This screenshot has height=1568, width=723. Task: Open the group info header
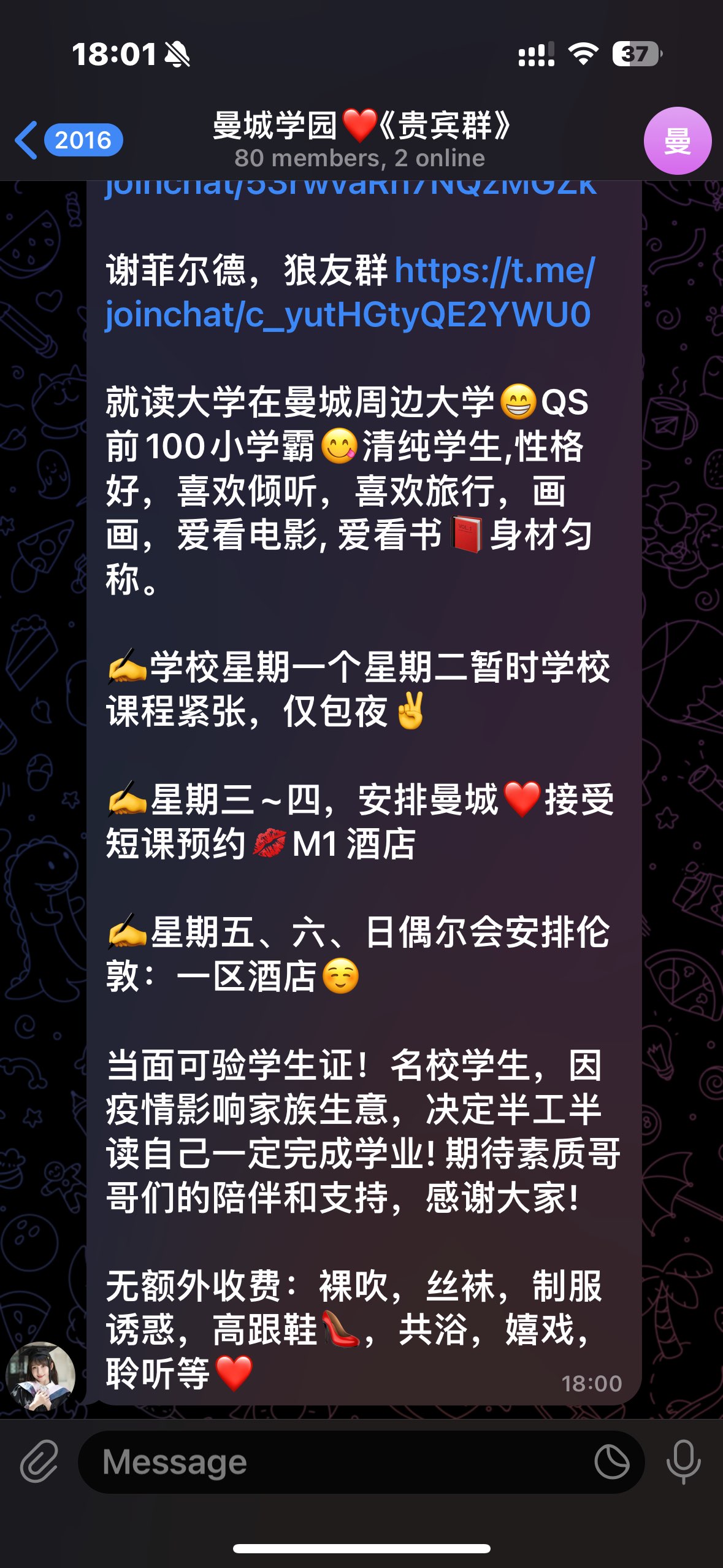(x=361, y=140)
